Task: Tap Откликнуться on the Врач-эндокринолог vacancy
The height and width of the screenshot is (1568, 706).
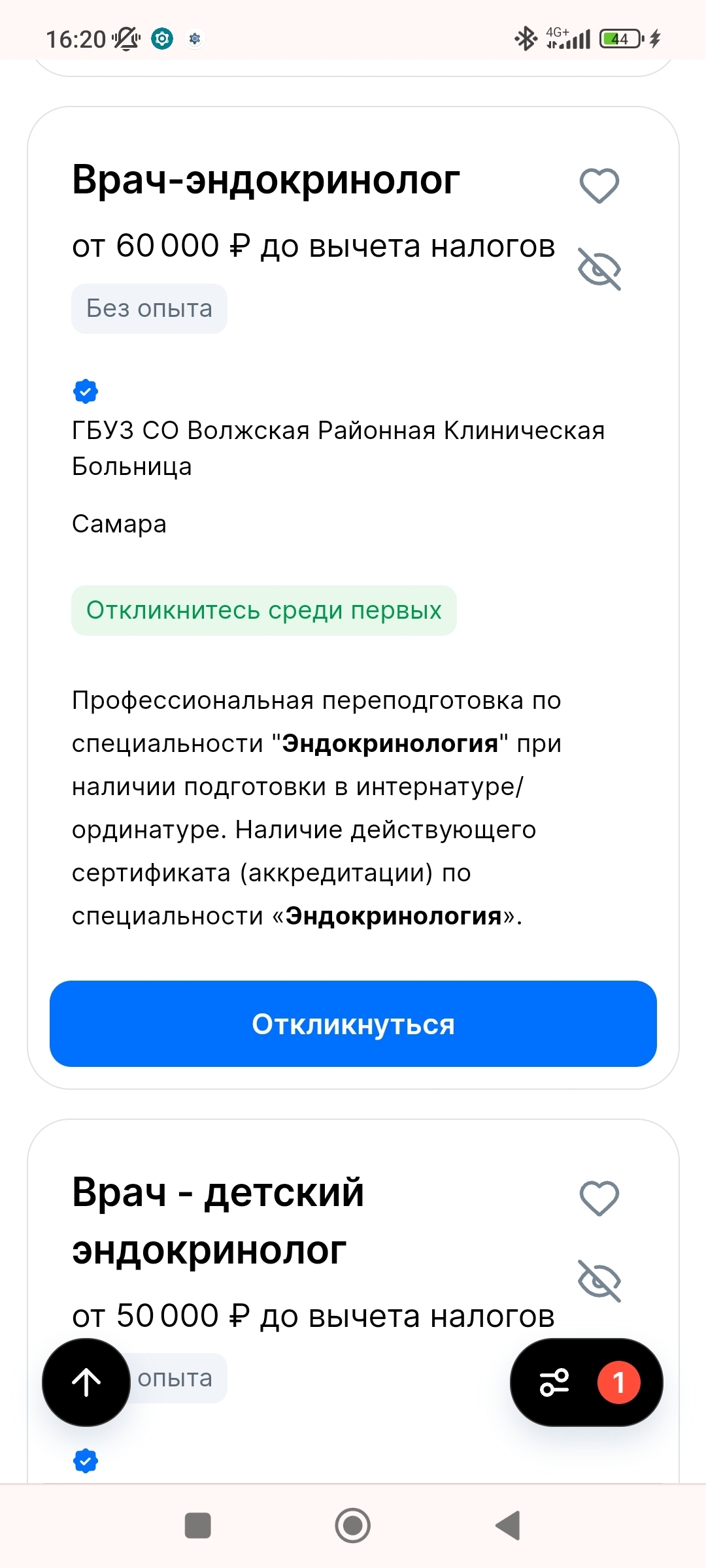Action: tap(353, 1024)
